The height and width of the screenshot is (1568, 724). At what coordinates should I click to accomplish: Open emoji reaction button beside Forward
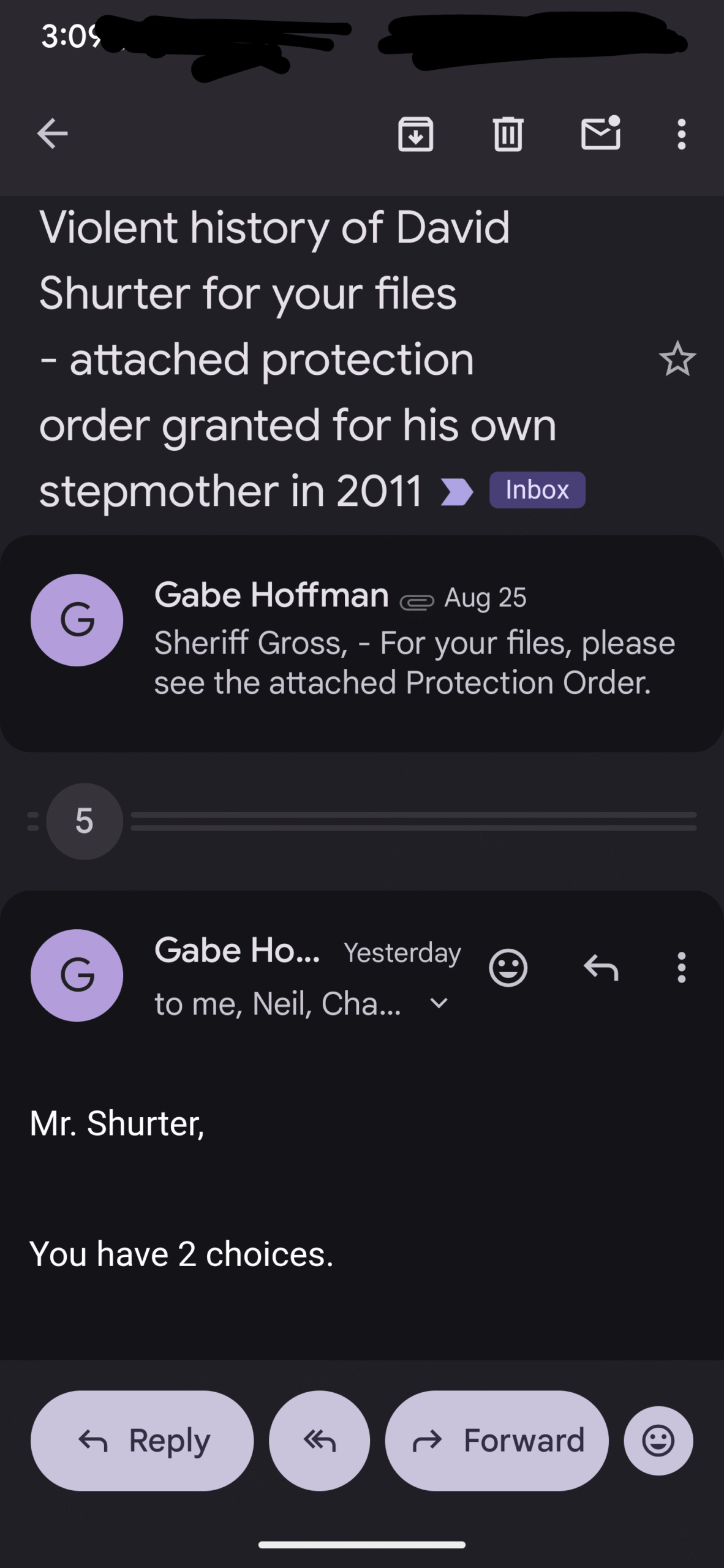(x=658, y=1441)
